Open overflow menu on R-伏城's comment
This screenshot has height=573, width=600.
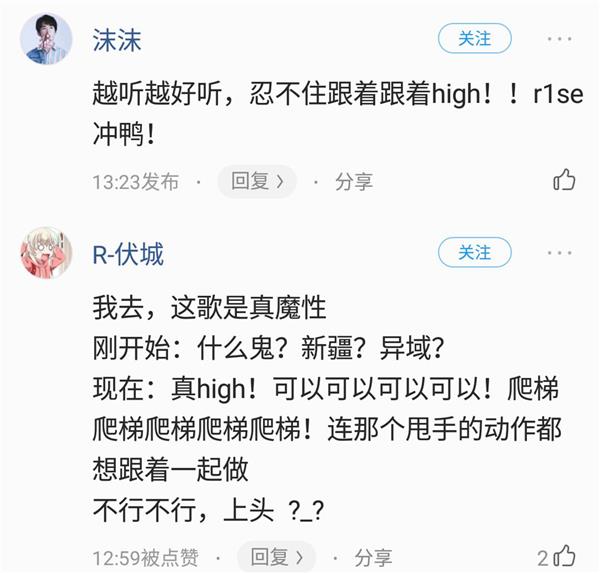pos(560,253)
